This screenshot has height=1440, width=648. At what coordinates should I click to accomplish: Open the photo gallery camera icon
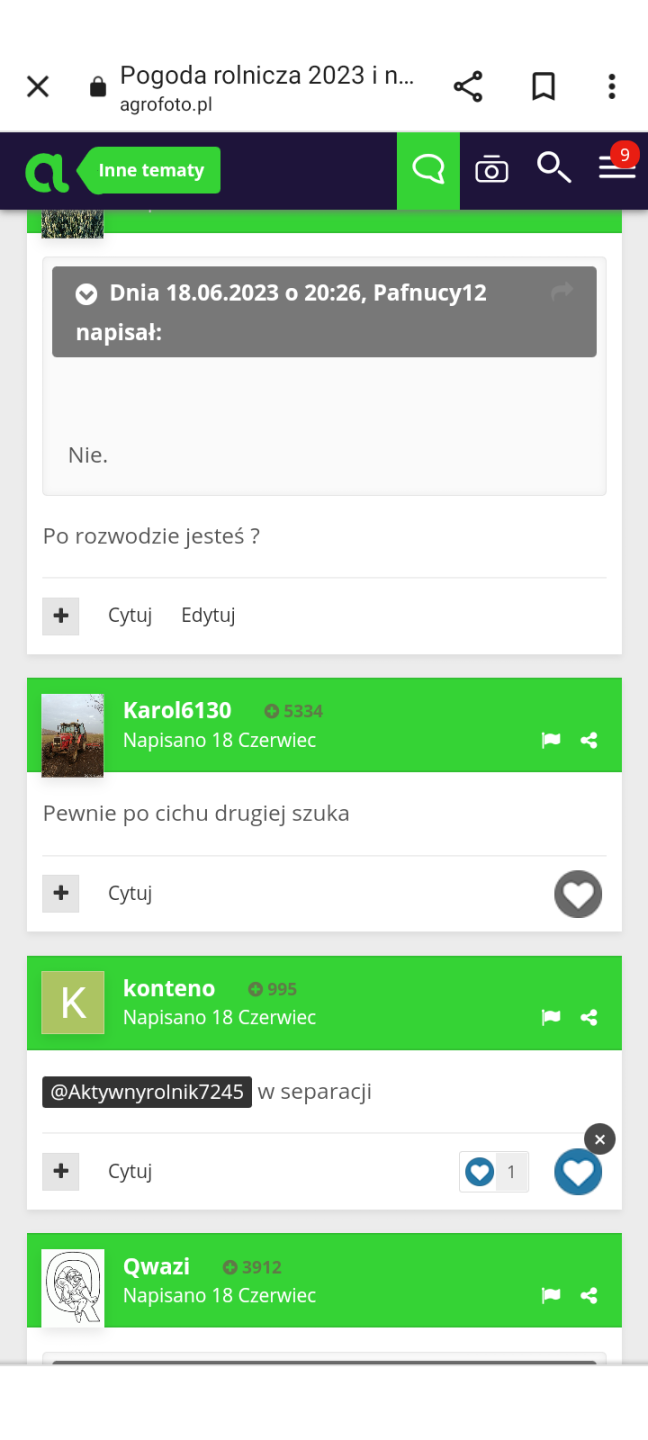[491, 170]
